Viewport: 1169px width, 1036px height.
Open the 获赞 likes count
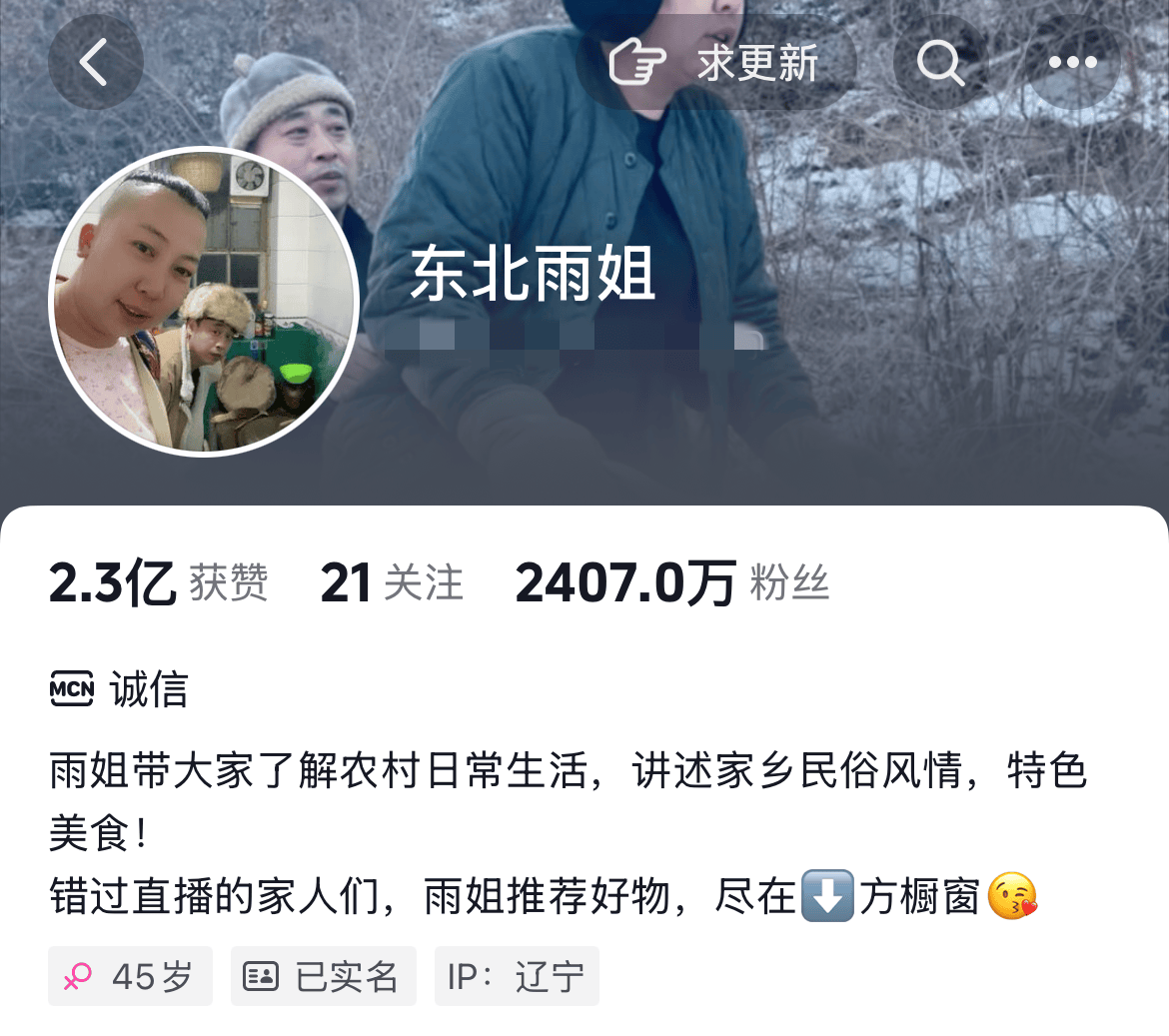click(x=159, y=583)
